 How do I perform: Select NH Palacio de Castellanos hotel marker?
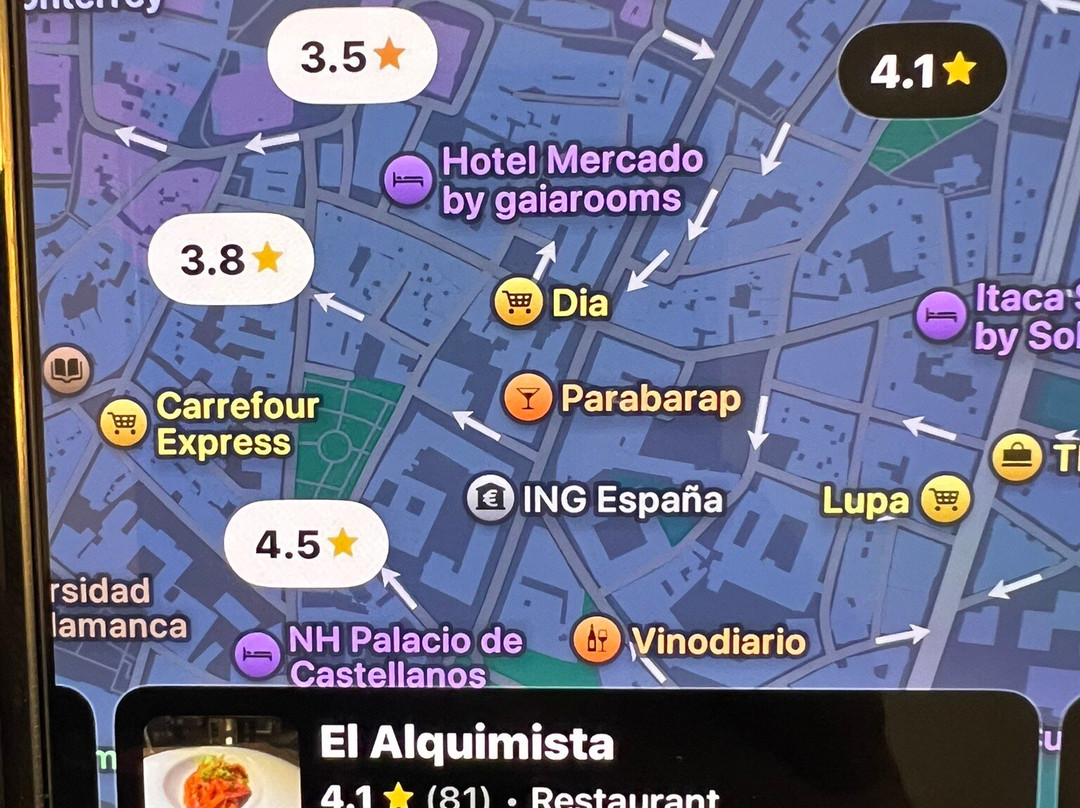tap(258, 655)
